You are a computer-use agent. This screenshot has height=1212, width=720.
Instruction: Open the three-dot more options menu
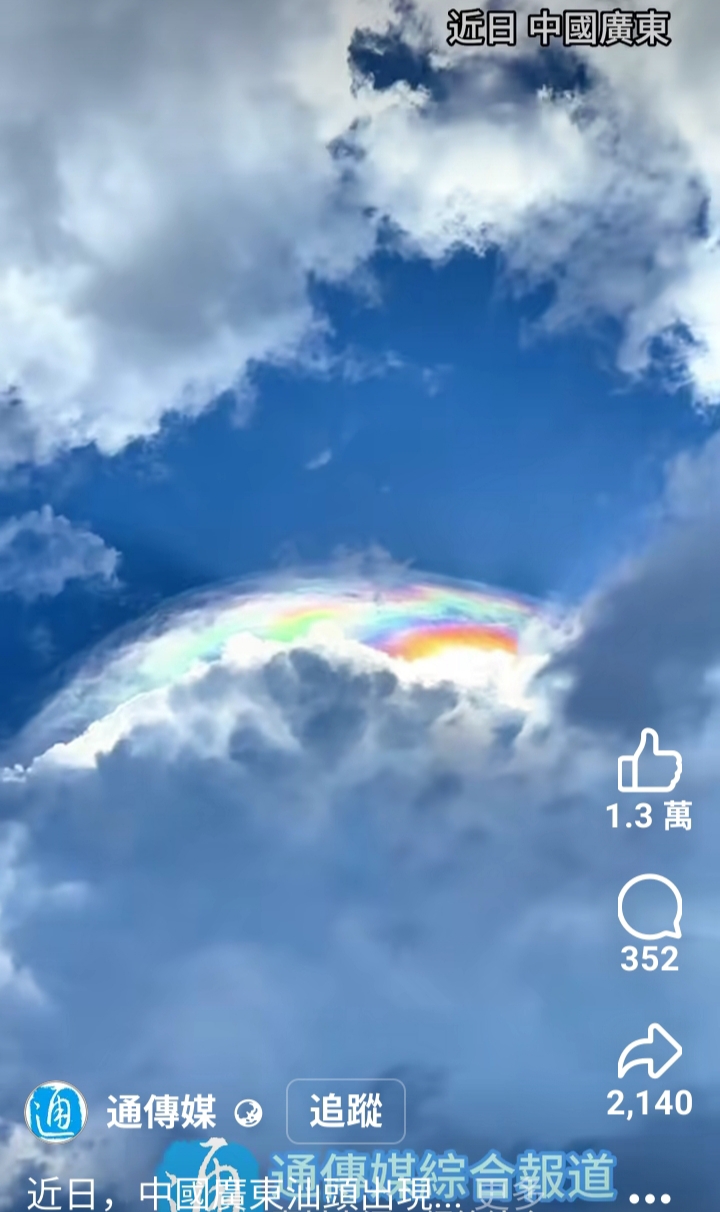click(x=650, y=1198)
